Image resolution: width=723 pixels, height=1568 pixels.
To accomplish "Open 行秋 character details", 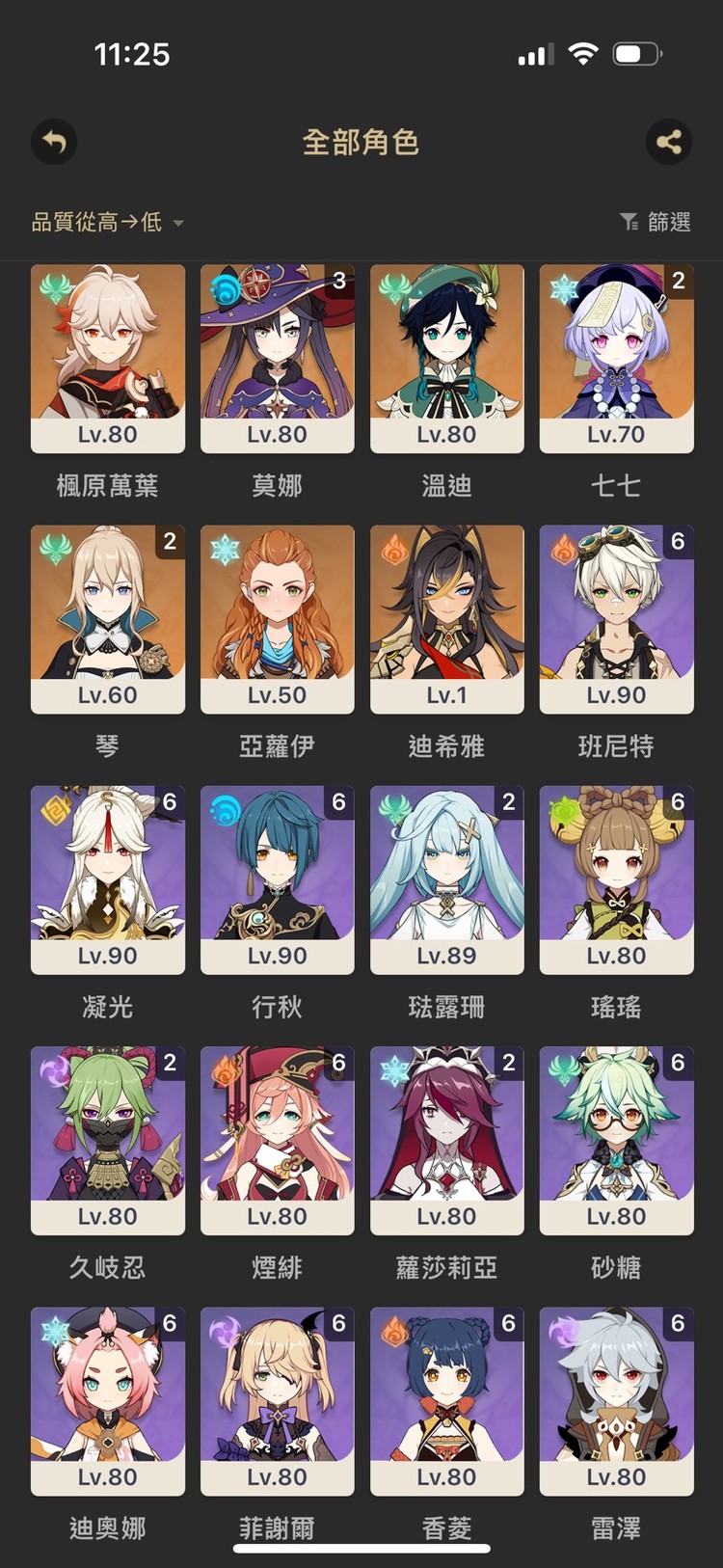I will click(x=278, y=879).
